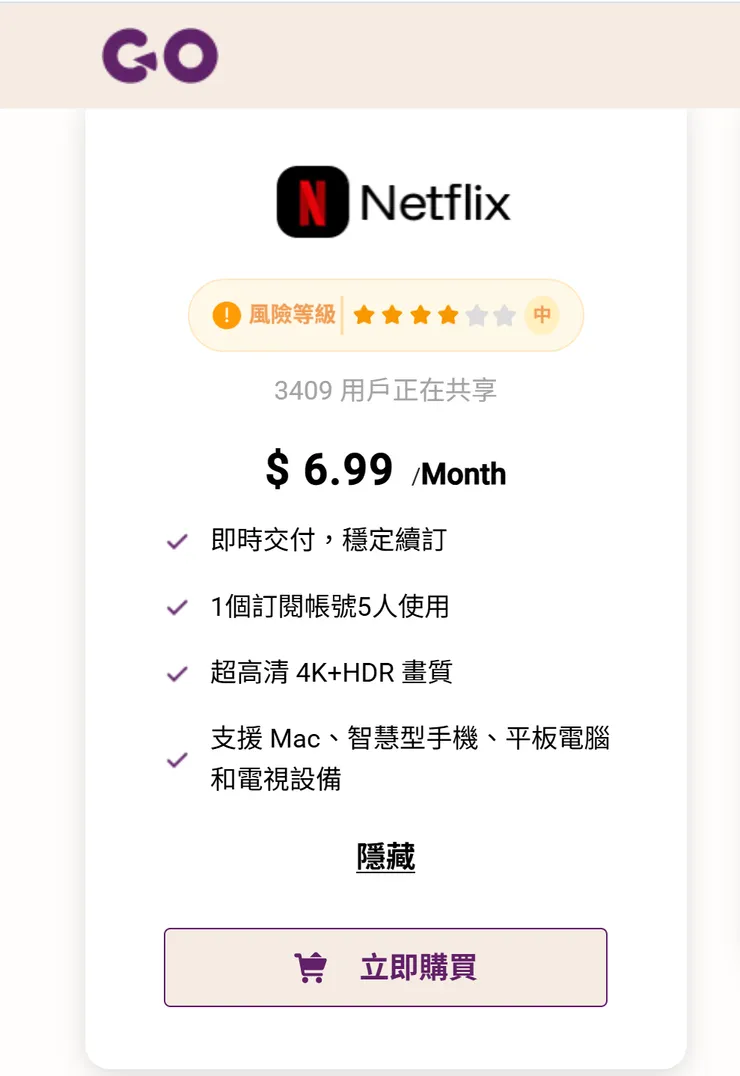Viewport: 740px width, 1076px height.
Task: Click the checkmark beside 超高清 4K+HDR 畫質
Action: click(x=176, y=672)
